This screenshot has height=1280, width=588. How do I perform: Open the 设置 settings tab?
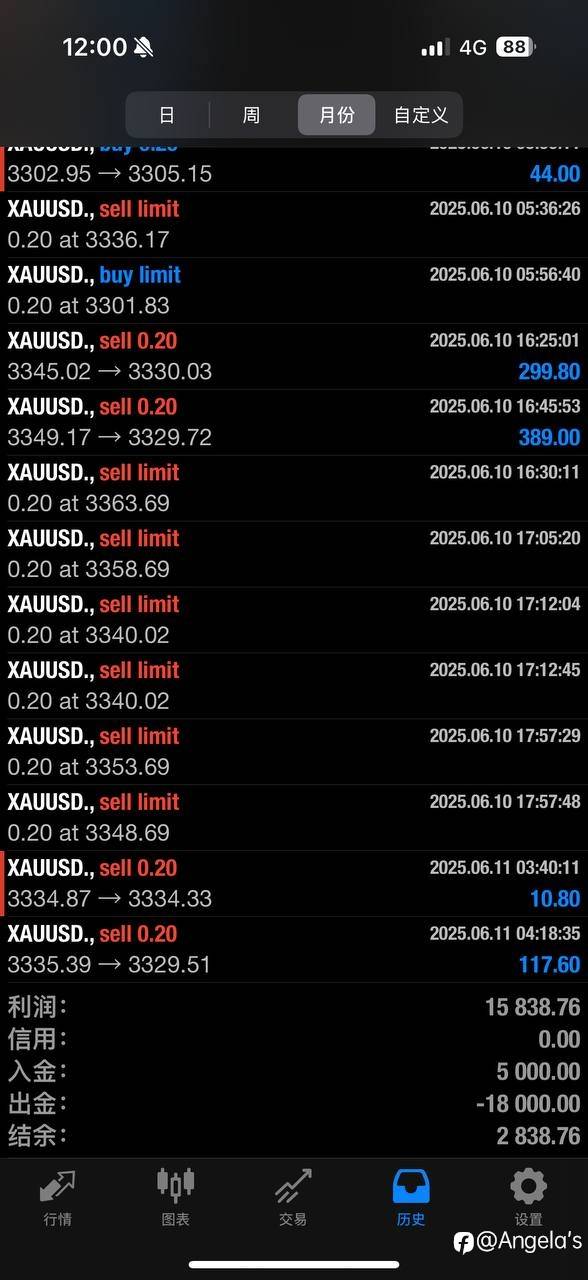pos(528,1197)
